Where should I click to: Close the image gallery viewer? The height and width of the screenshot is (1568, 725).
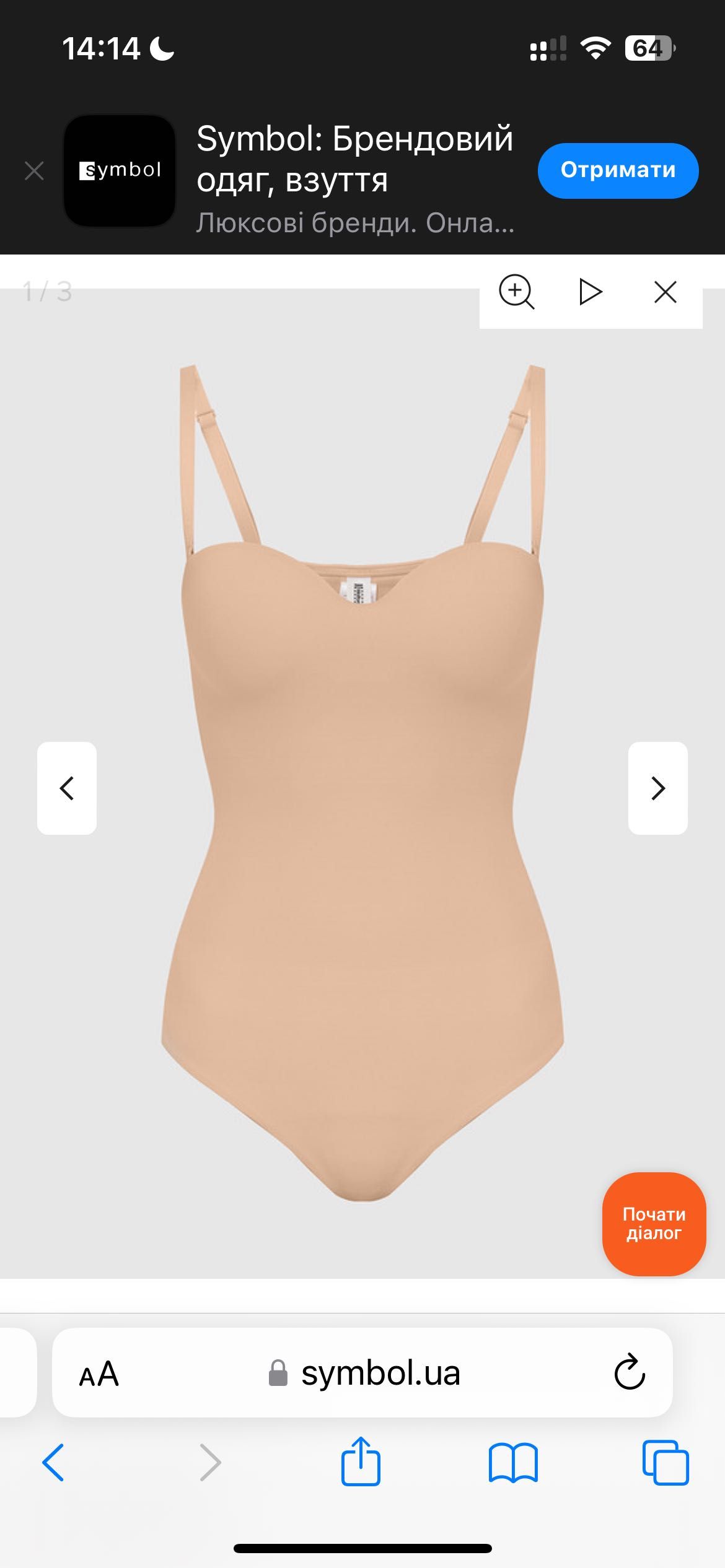tap(665, 292)
